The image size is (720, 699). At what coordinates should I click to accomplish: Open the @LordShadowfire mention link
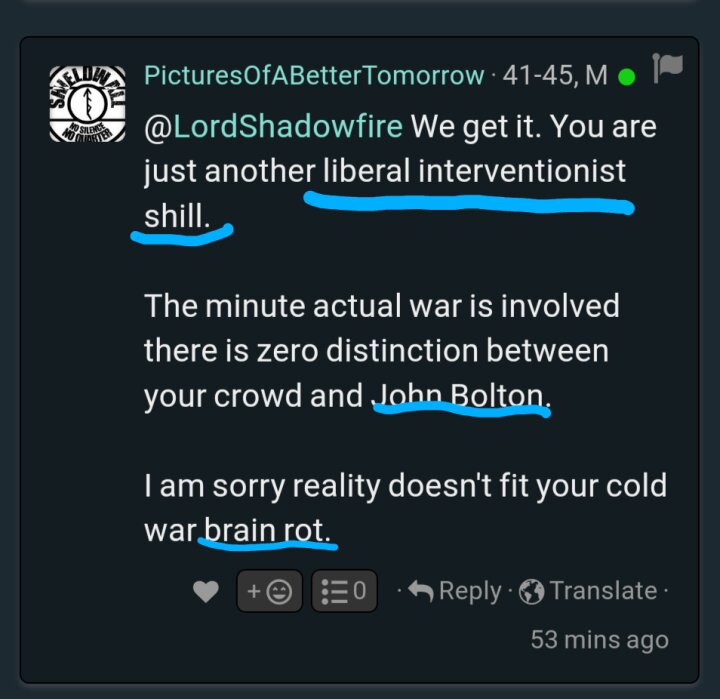pyautogui.click(x=274, y=127)
